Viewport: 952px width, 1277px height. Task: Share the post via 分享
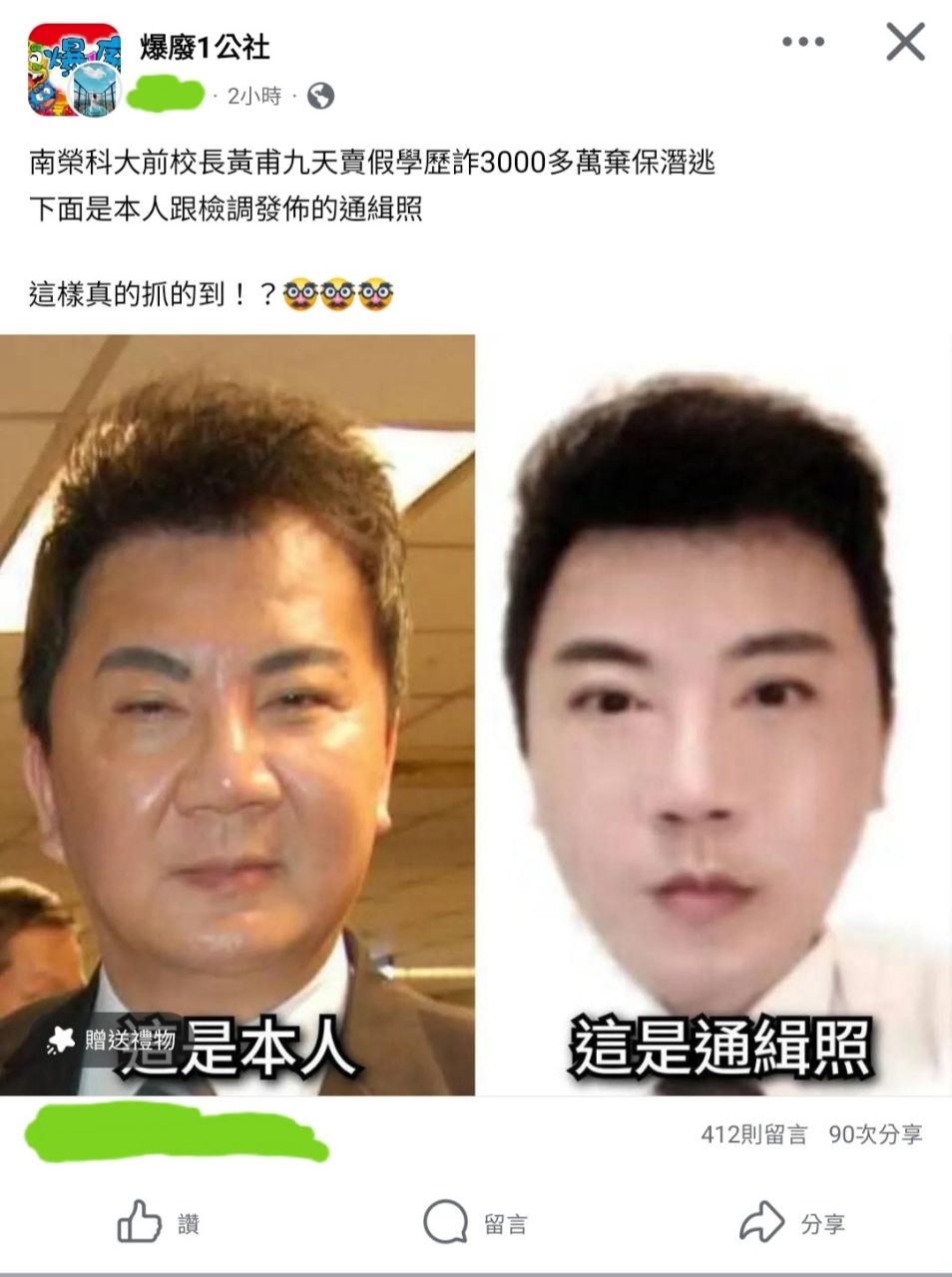point(792,1222)
